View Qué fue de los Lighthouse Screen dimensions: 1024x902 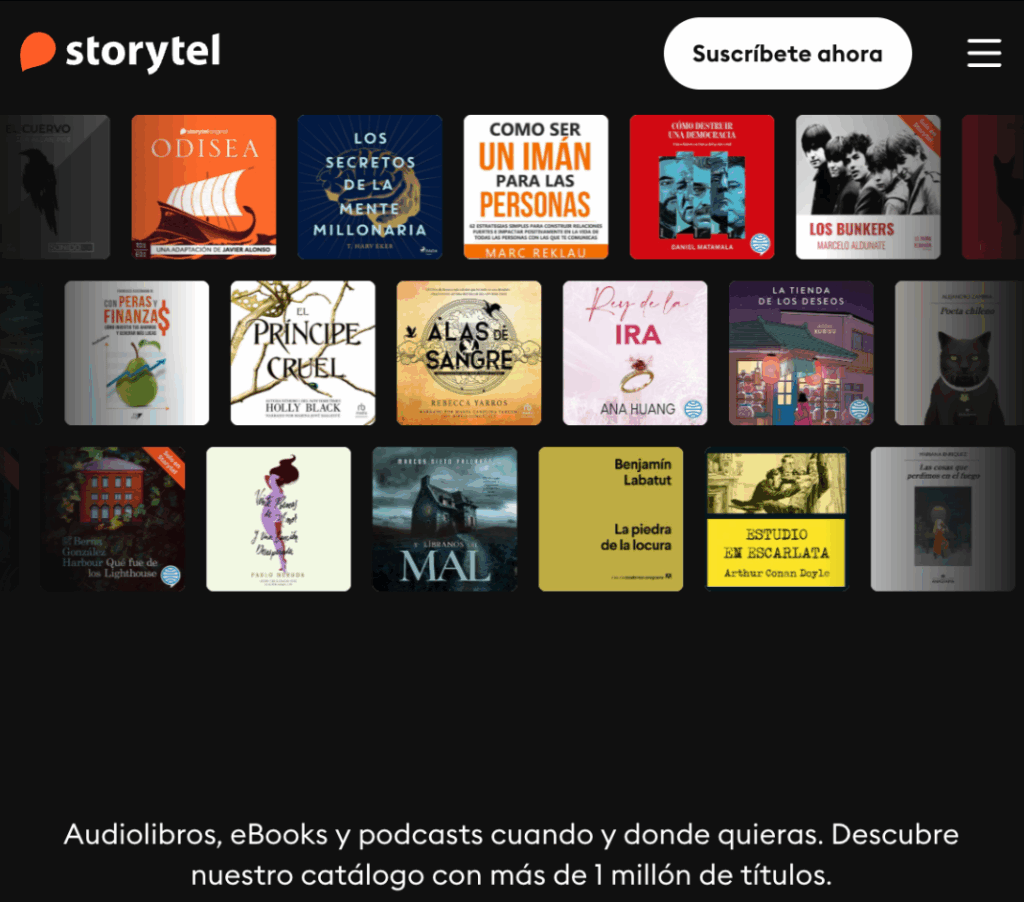coord(113,519)
